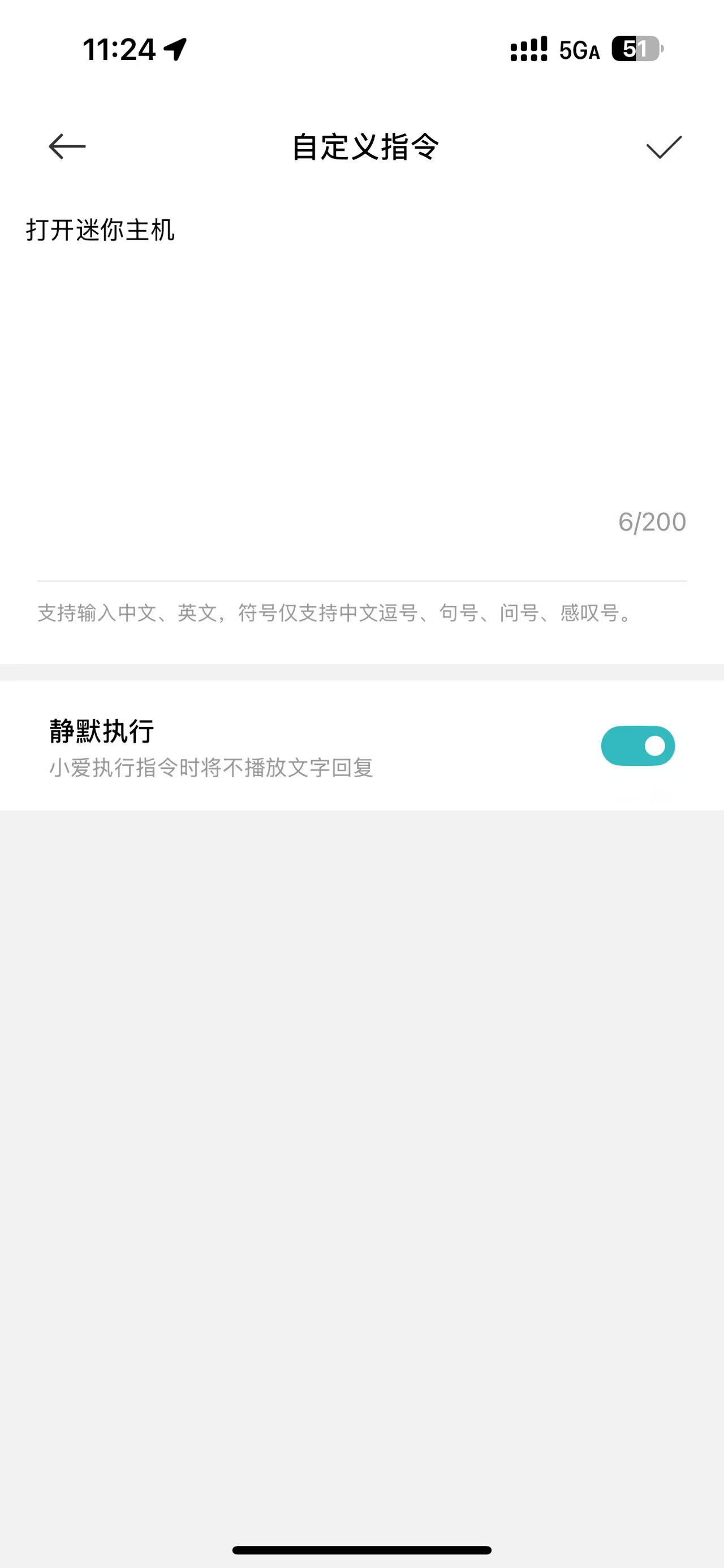Disable the 静默执行 switch

coord(637,746)
